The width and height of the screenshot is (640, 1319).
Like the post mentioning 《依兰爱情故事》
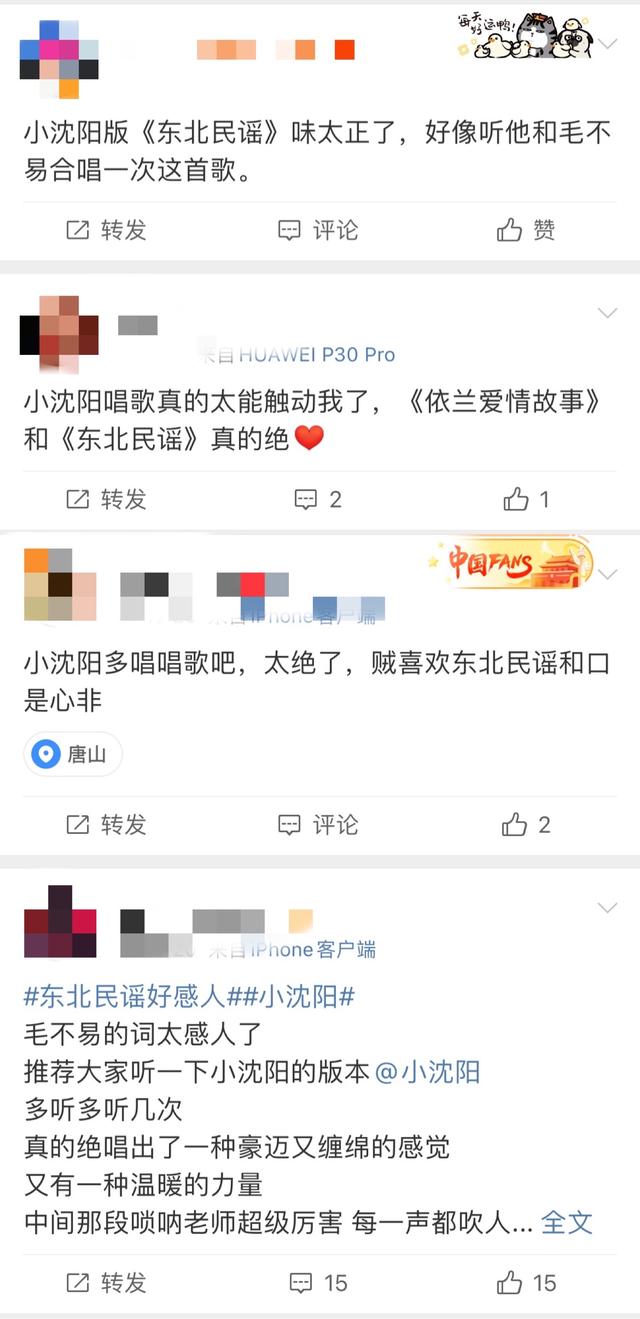coord(526,499)
